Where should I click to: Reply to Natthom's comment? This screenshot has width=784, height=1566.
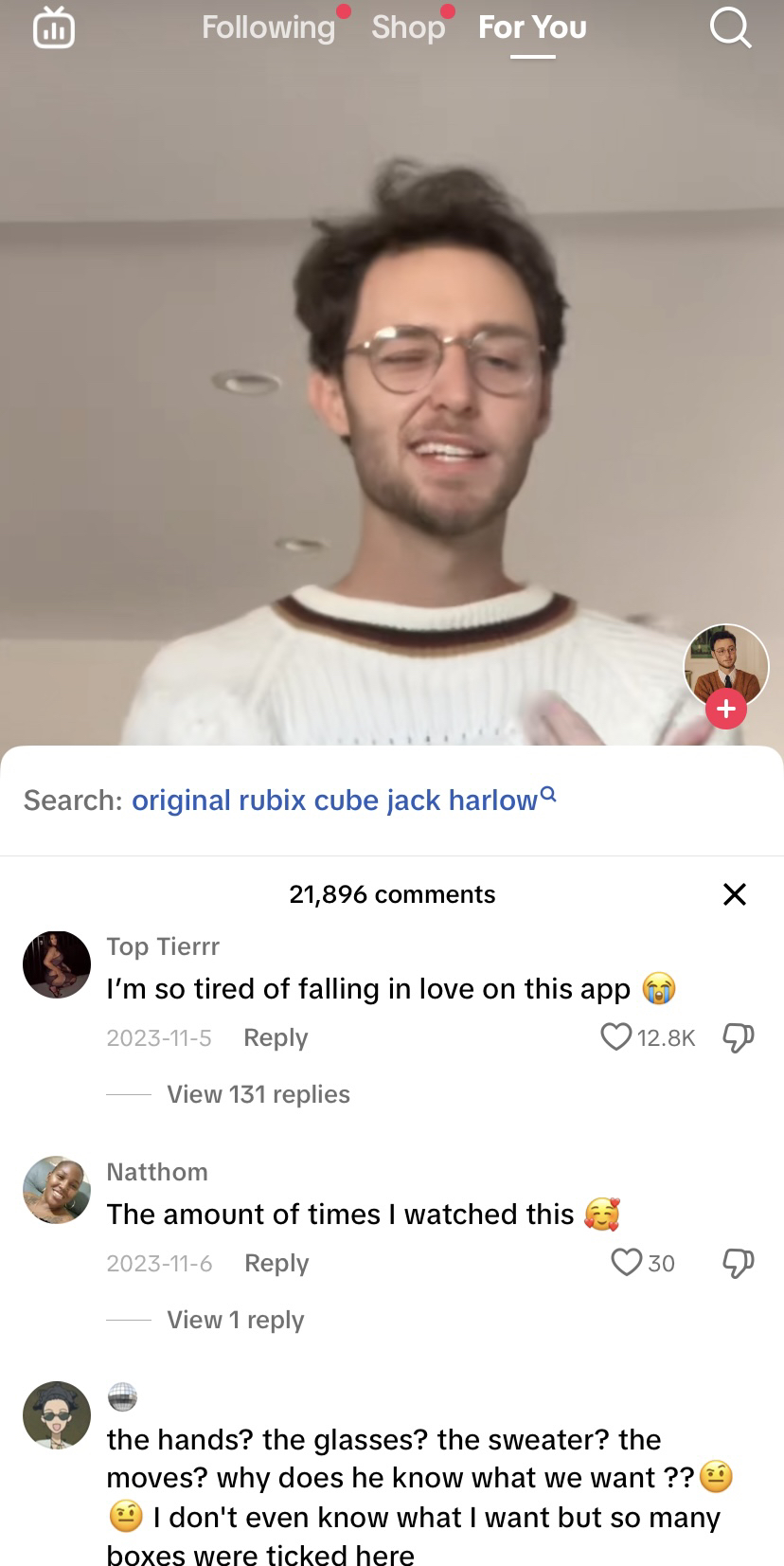(x=276, y=1263)
